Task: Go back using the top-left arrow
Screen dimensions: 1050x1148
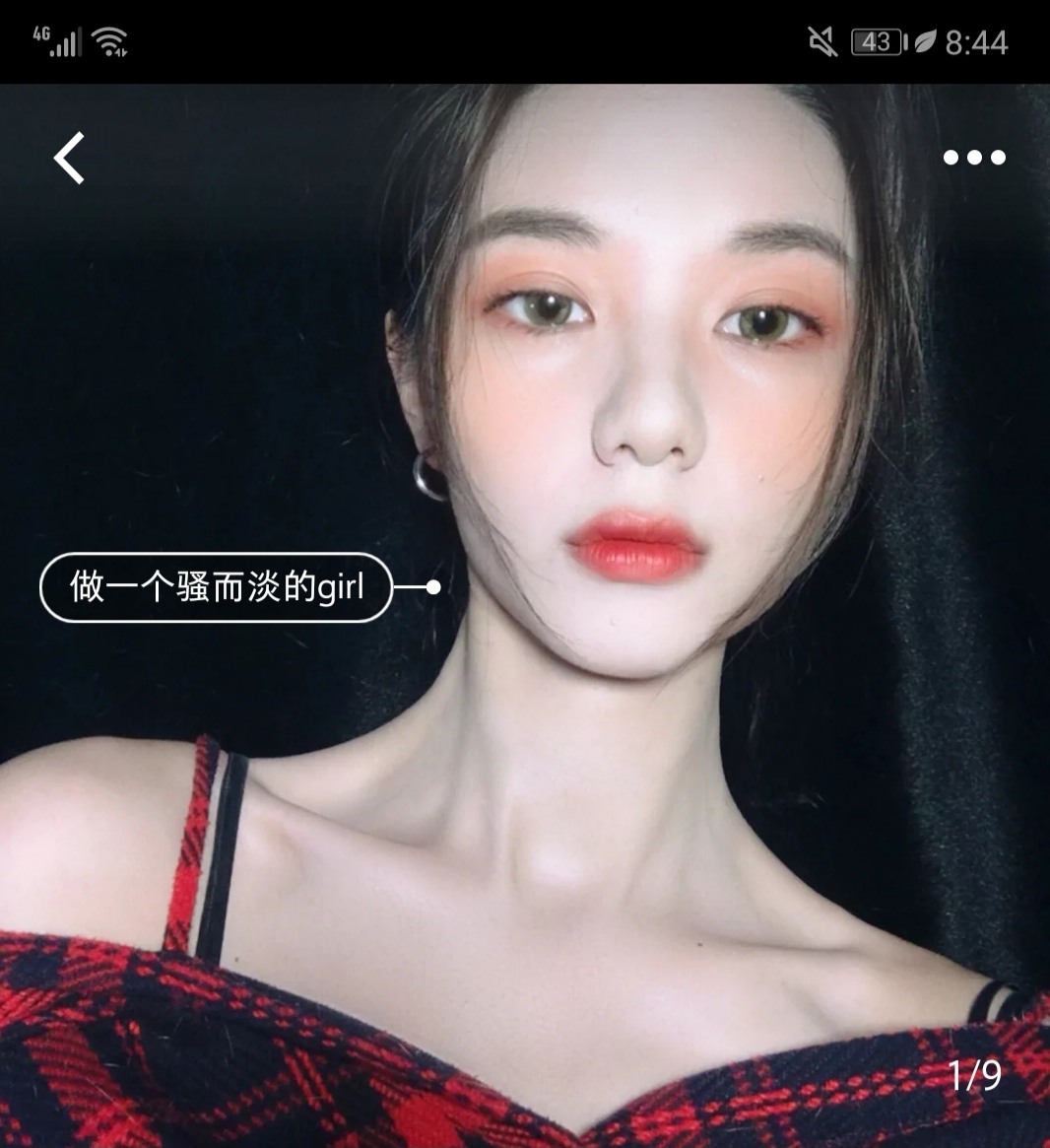Action: click(69, 158)
